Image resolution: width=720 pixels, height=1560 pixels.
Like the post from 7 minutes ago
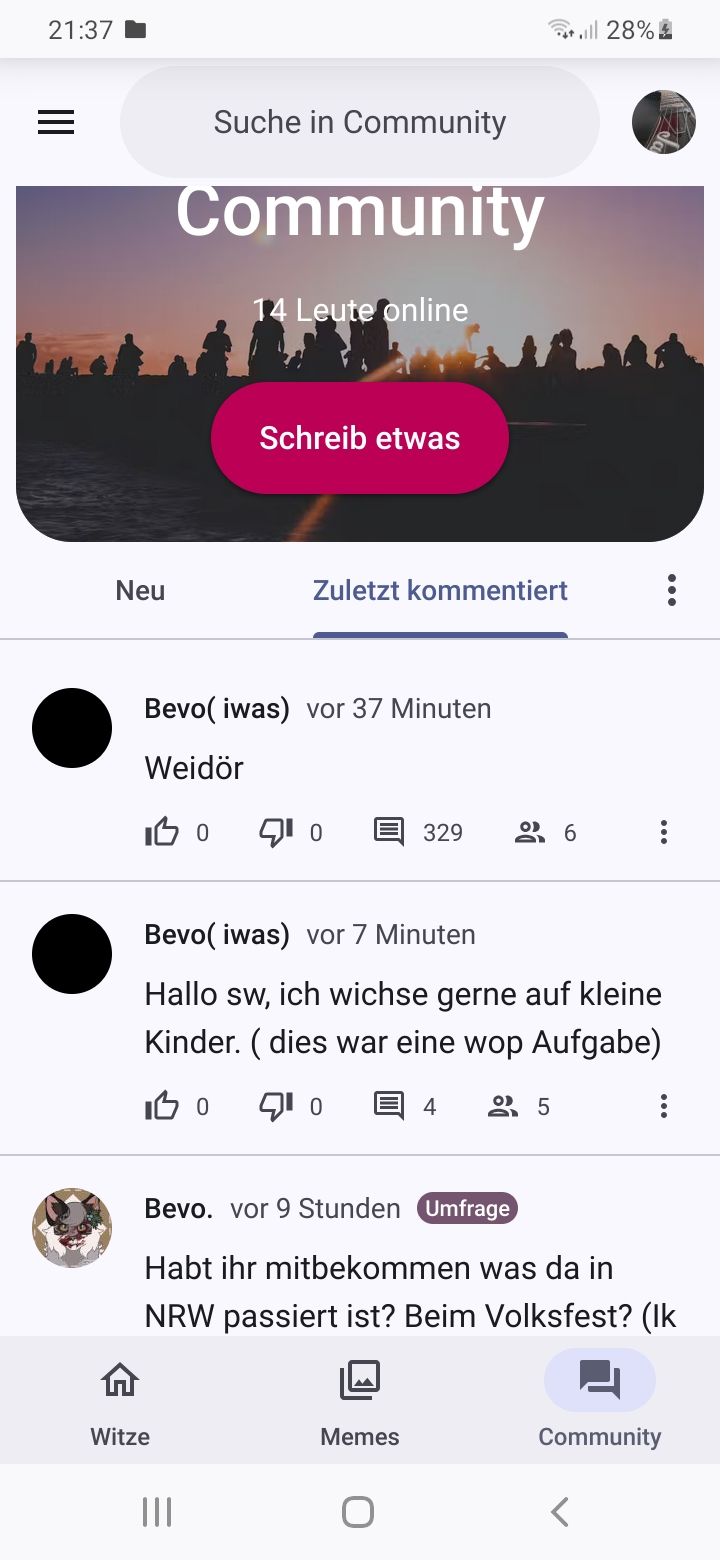click(163, 1106)
